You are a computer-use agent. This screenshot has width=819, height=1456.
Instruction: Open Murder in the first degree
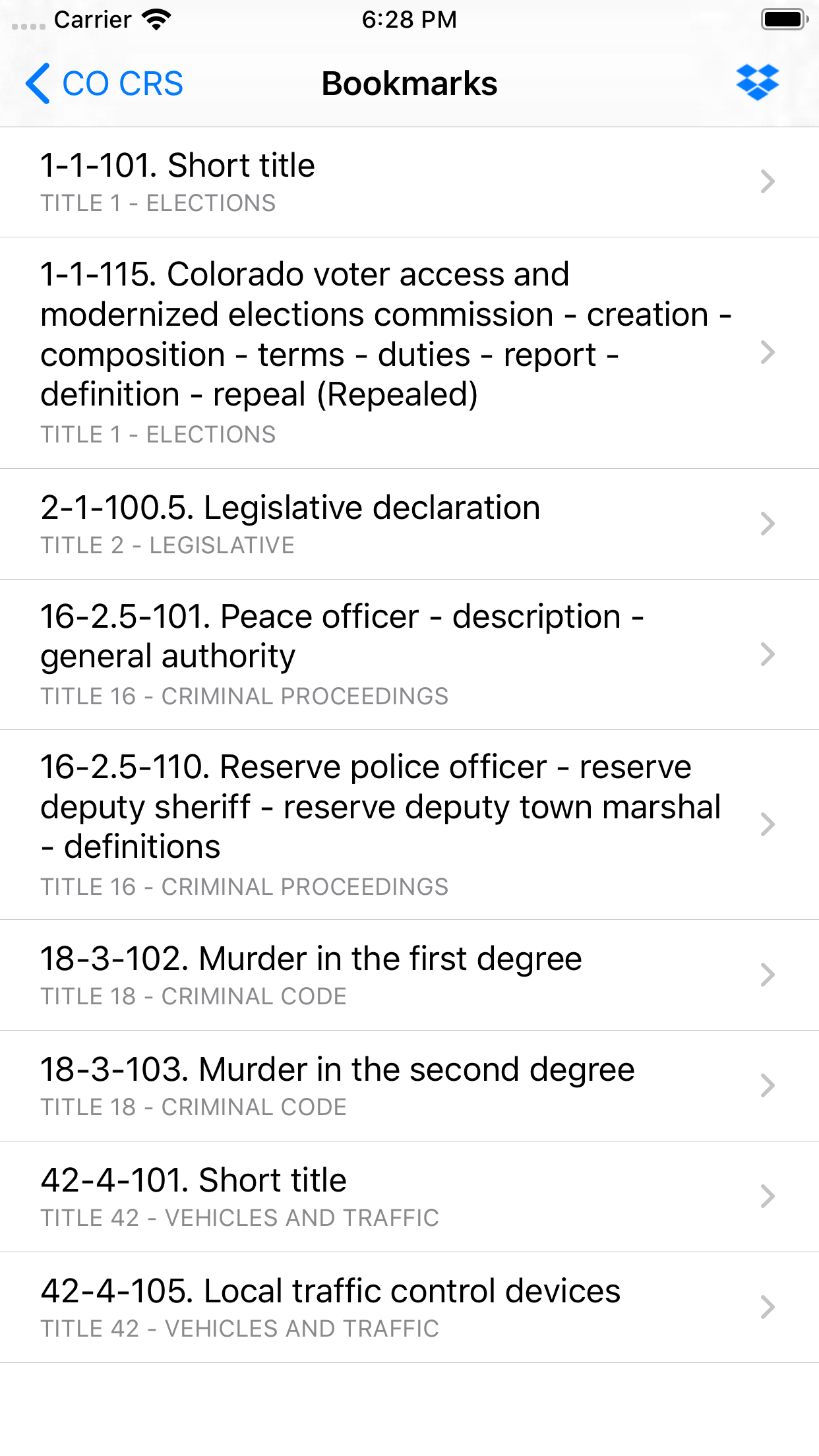(x=409, y=975)
